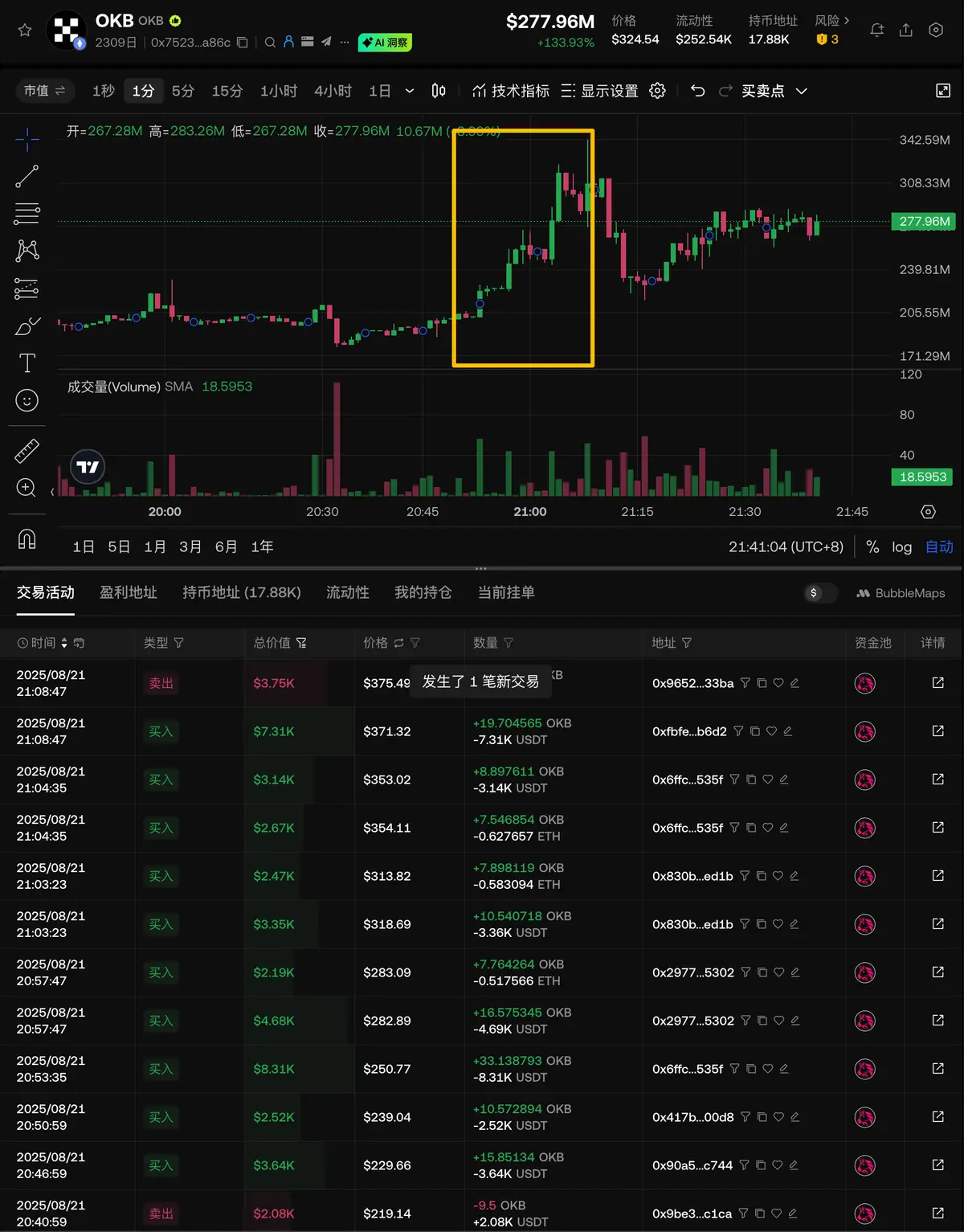The width and height of the screenshot is (964, 1232).
Task: Select the 5分 chart interval
Action: coord(183,91)
